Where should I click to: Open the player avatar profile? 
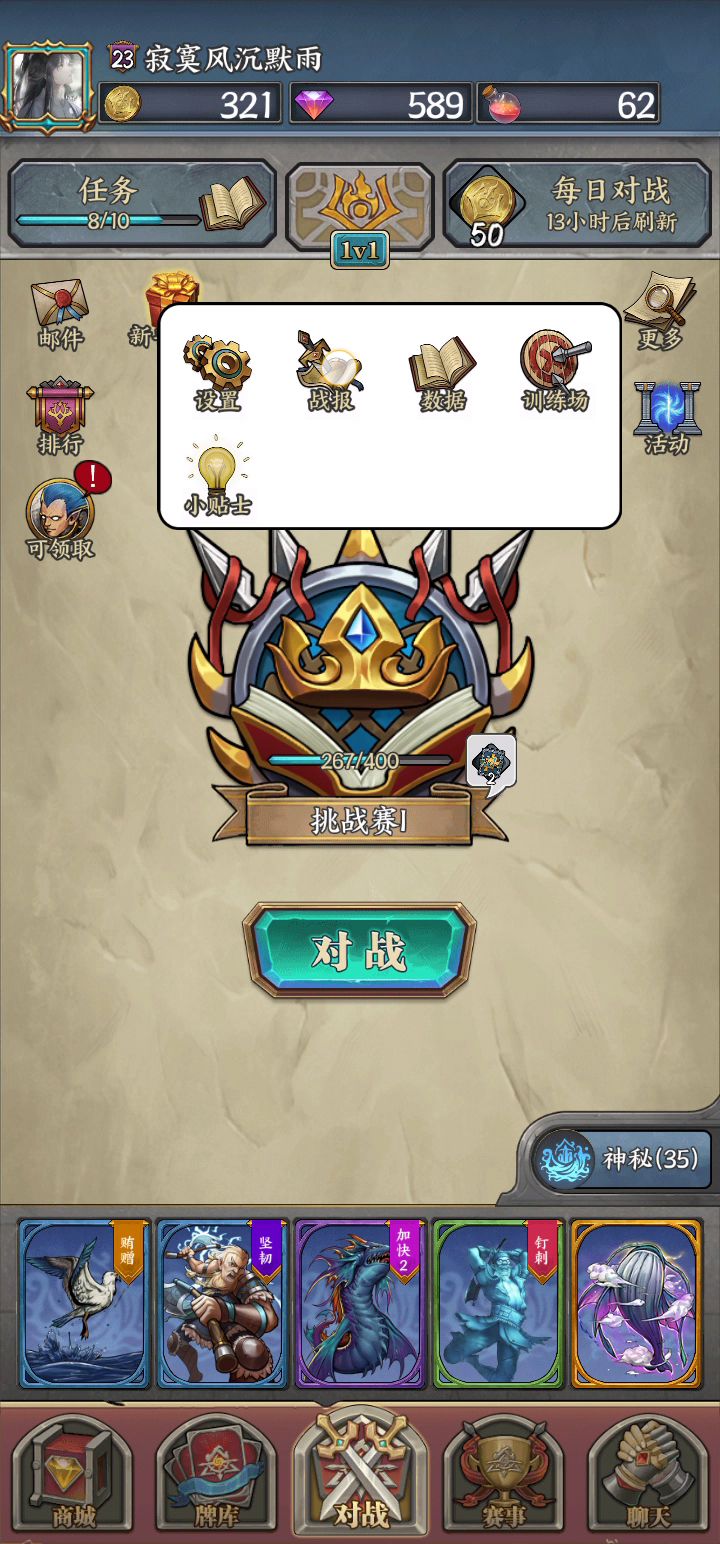[x=47, y=88]
